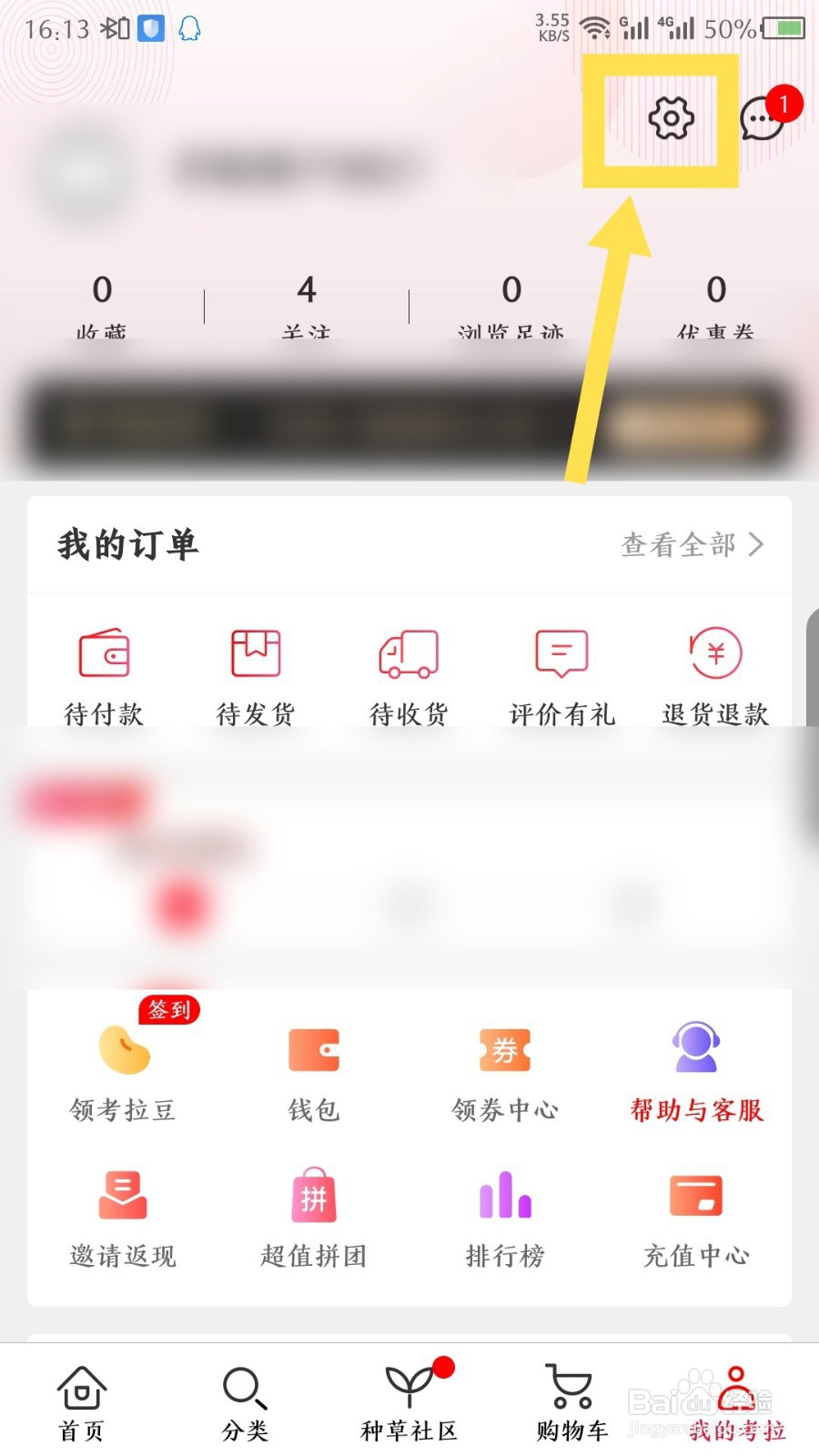
Task: Open the settings gear icon
Action: (x=670, y=118)
